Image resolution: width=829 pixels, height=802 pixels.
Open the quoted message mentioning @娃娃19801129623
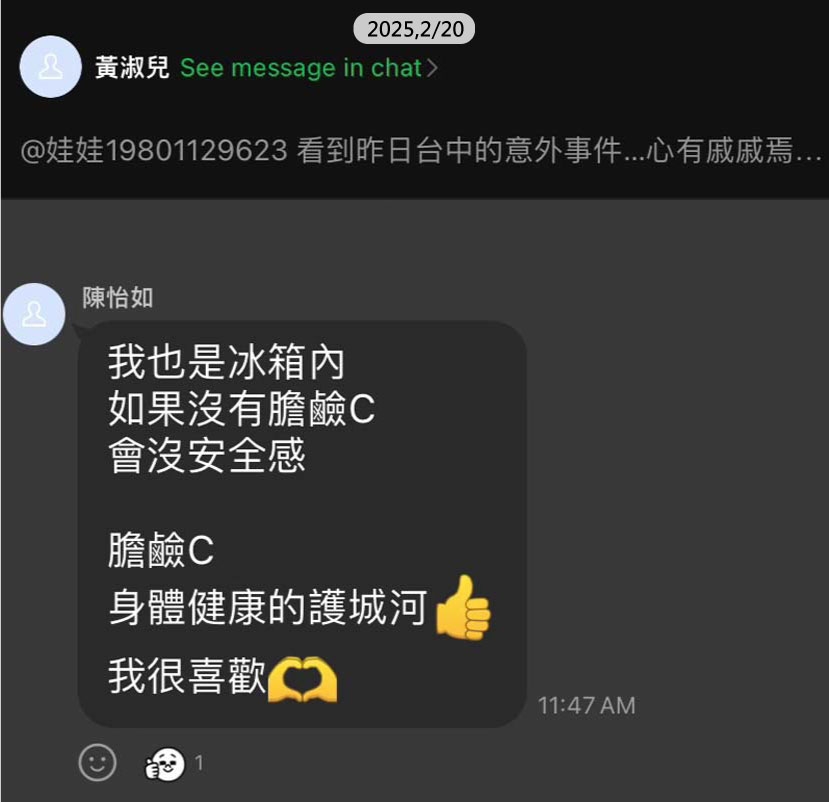420,152
